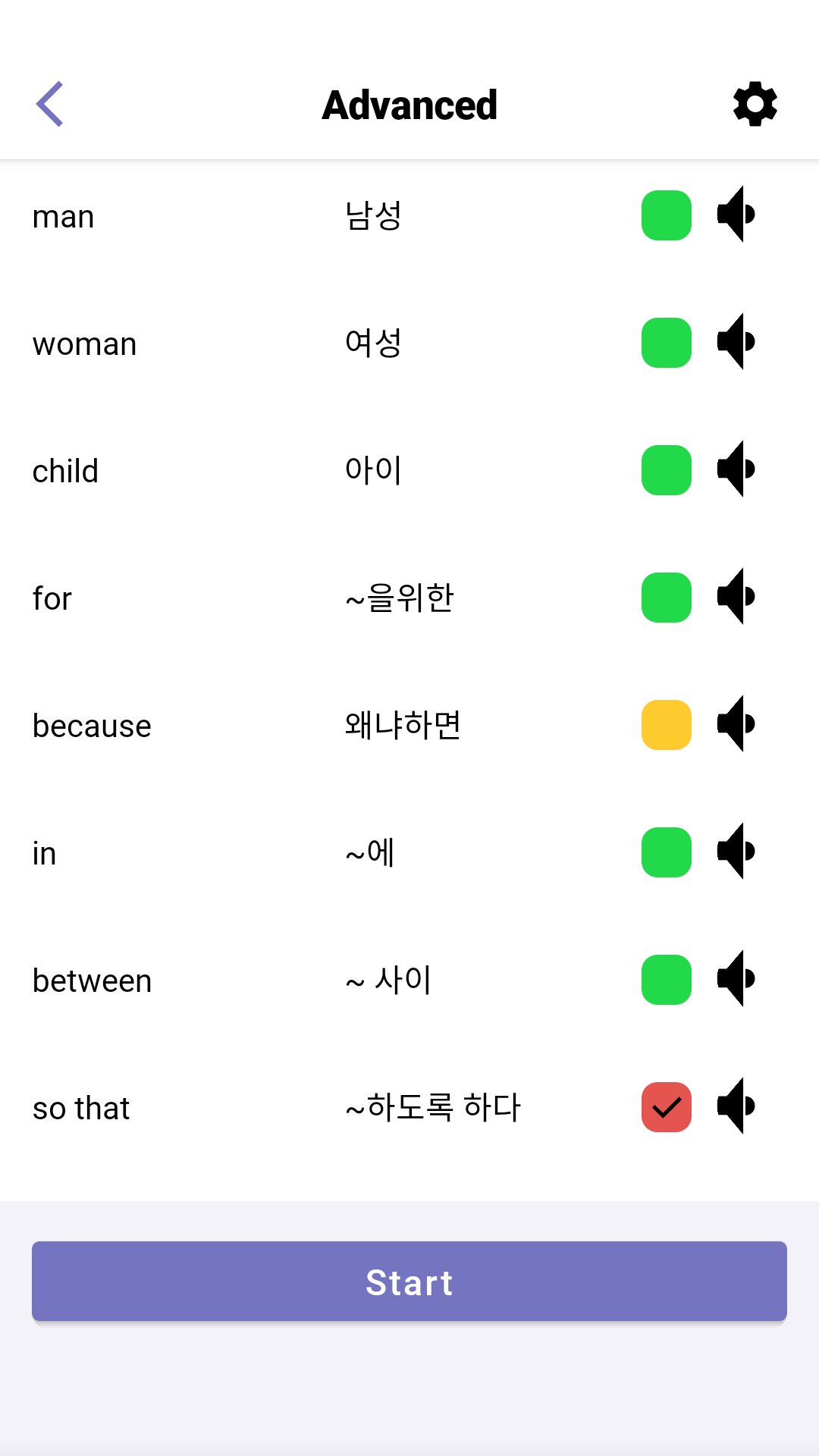Image resolution: width=819 pixels, height=1456 pixels.
Task: Play pronunciation of child
Action: (x=737, y=469)
